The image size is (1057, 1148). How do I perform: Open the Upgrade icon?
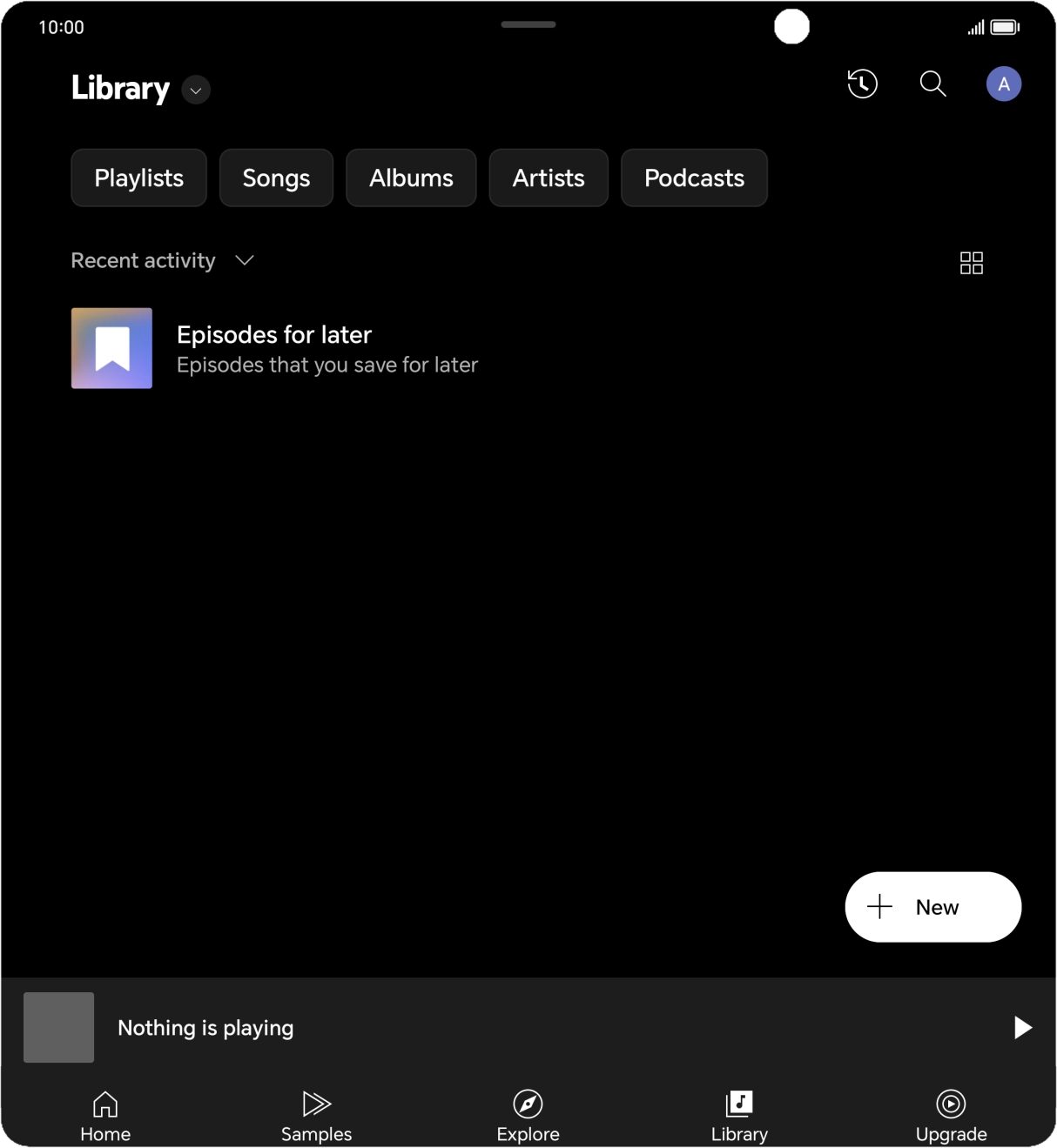pyautogui.click(x=951, y=1105)
